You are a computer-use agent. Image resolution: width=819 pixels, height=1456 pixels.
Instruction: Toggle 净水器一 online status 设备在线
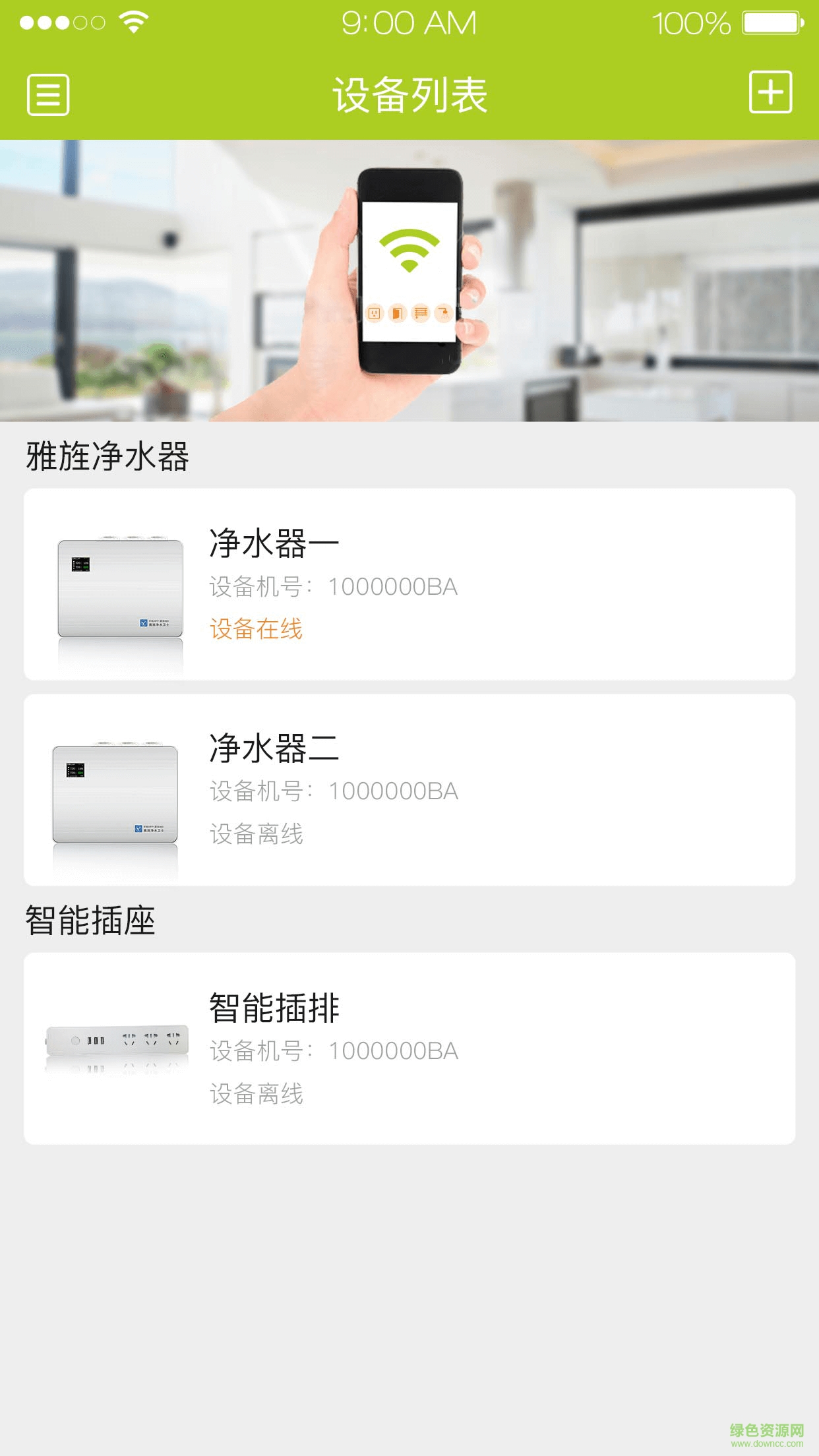pos(255,629)
